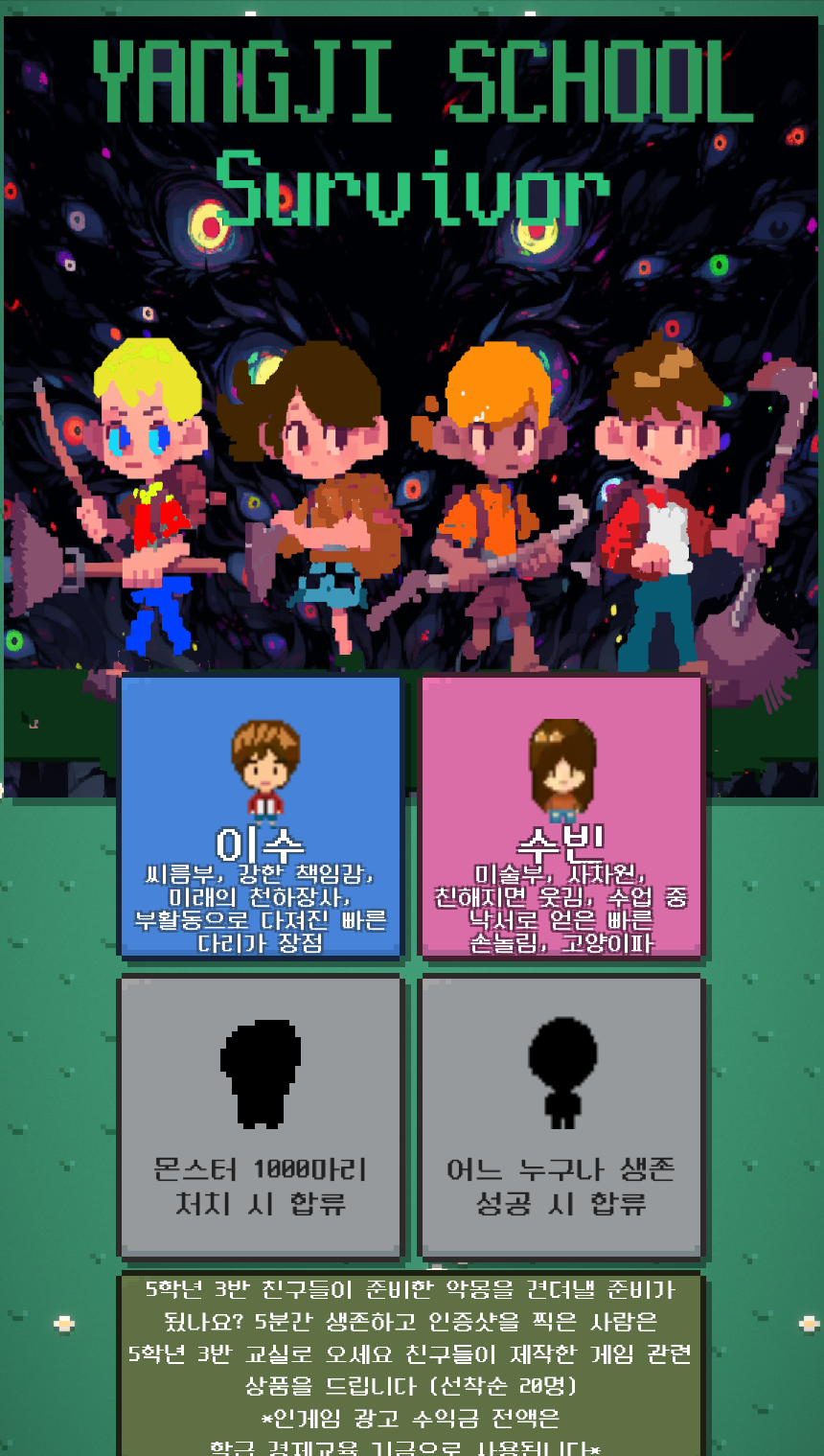Image resolution: width=824 pixels, height=1456 pixels.
Task: Tap the locked 어느 누구나 생존 성공 card
Action: (562, 1116)
